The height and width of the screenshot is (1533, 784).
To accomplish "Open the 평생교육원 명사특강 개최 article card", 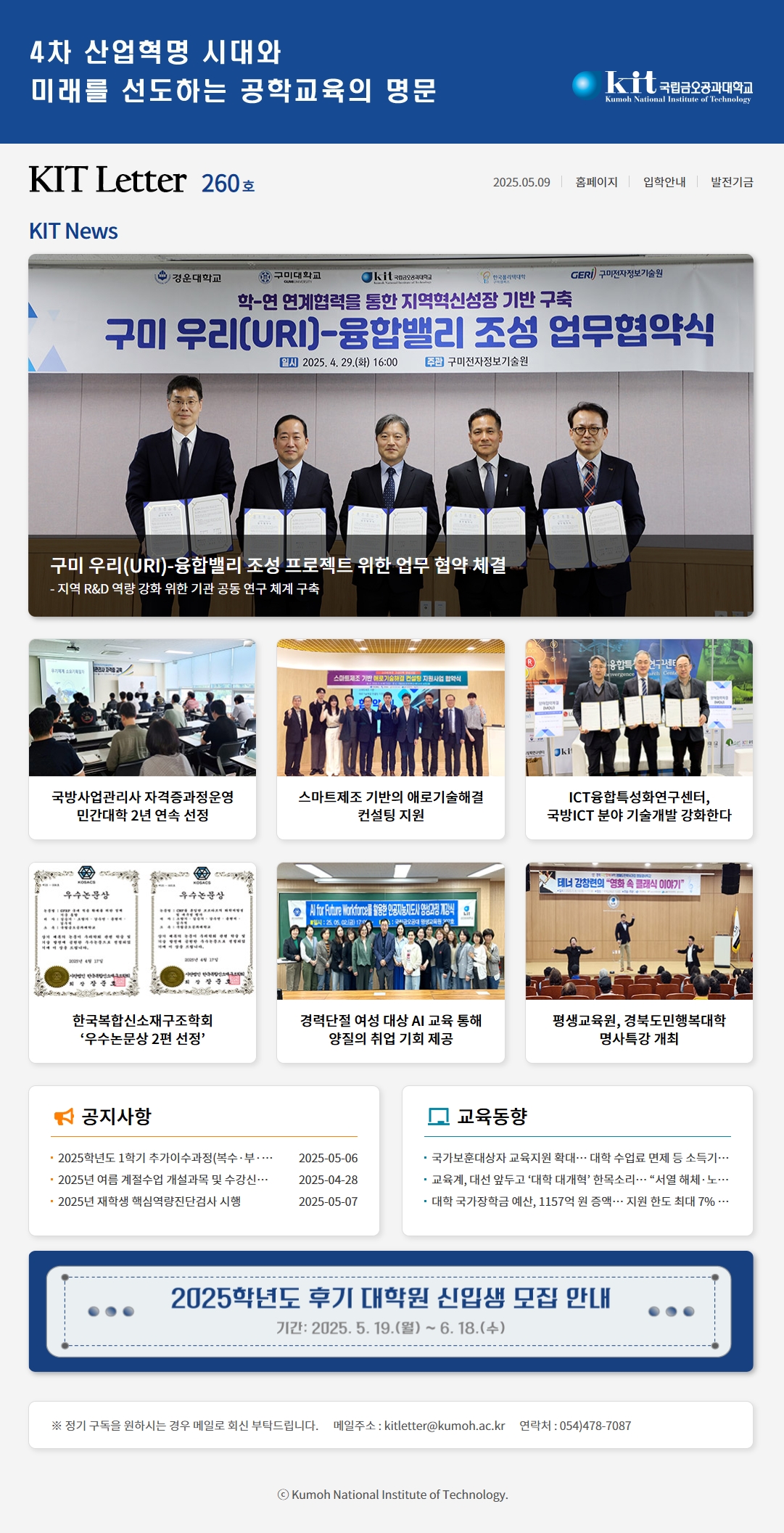I will click(x=639, y=962).
